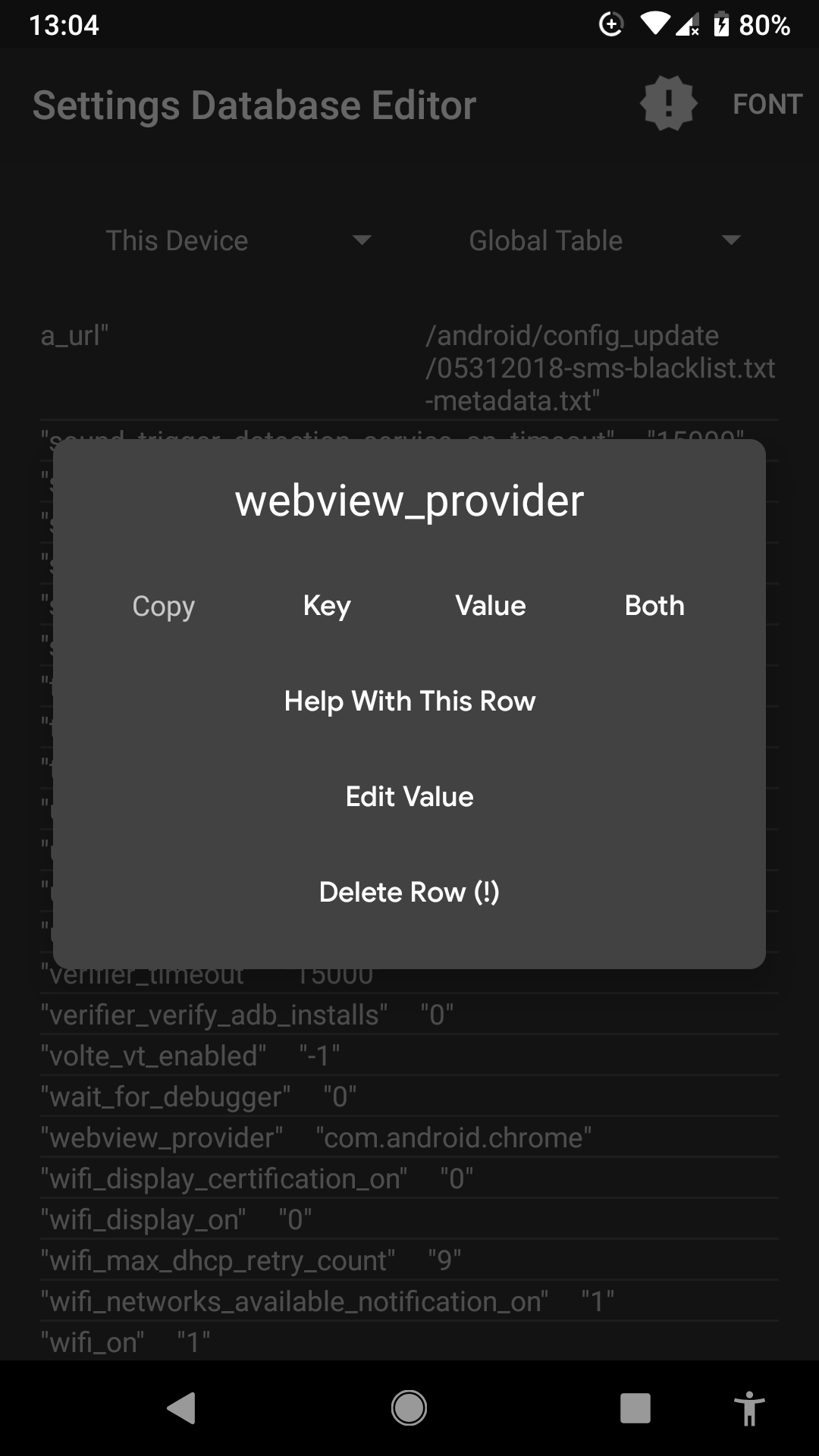
Task: Go to the home screen
Action: tap(409, 1408)
